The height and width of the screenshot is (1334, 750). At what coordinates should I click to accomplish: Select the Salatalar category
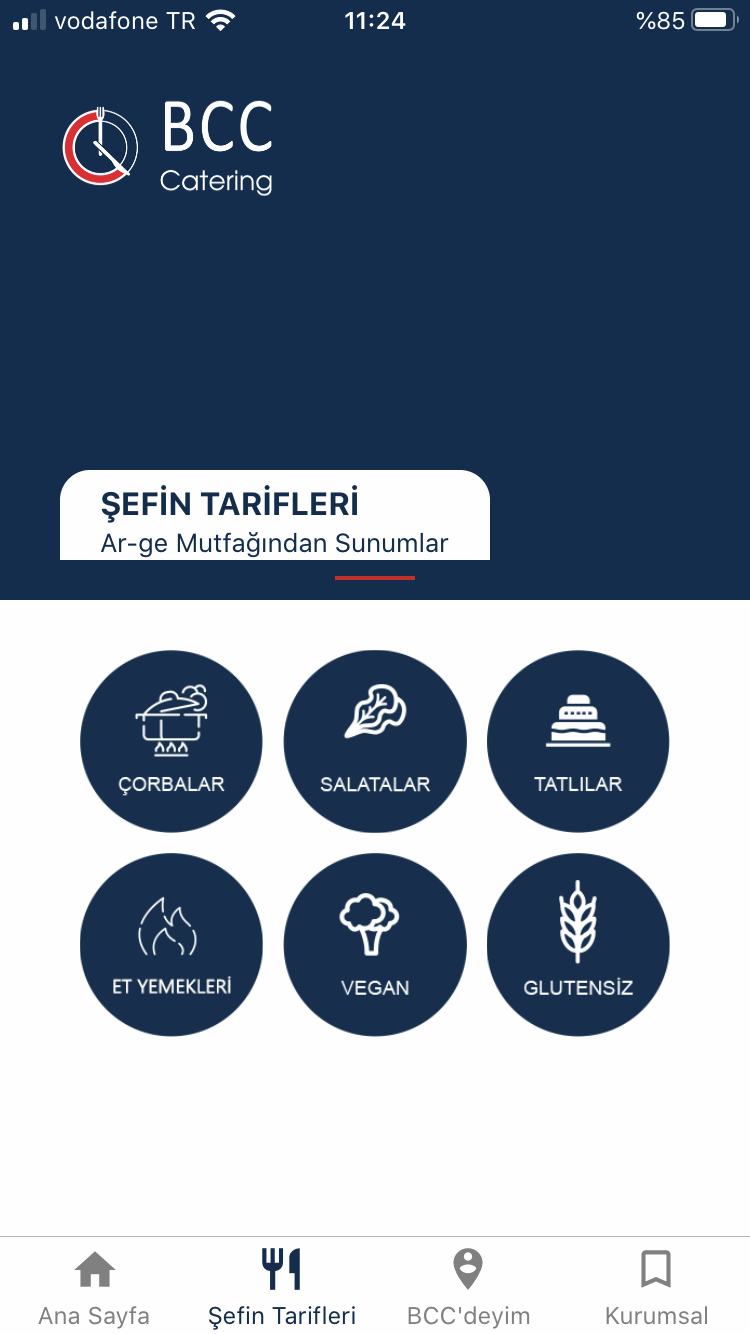pyautogui.click(x=375, y=741)
